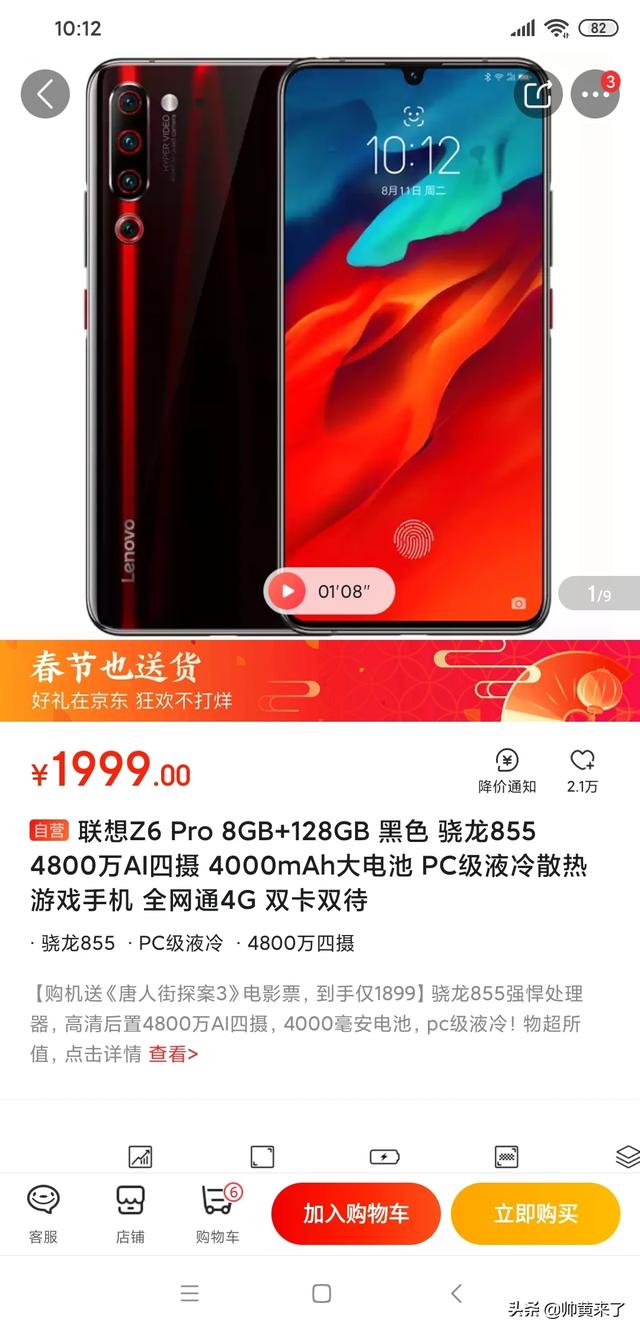The height and width of the screenshot is (1332, 640).
Task: Open the 购物车 shopping cart
Action: coord(218,1213)
